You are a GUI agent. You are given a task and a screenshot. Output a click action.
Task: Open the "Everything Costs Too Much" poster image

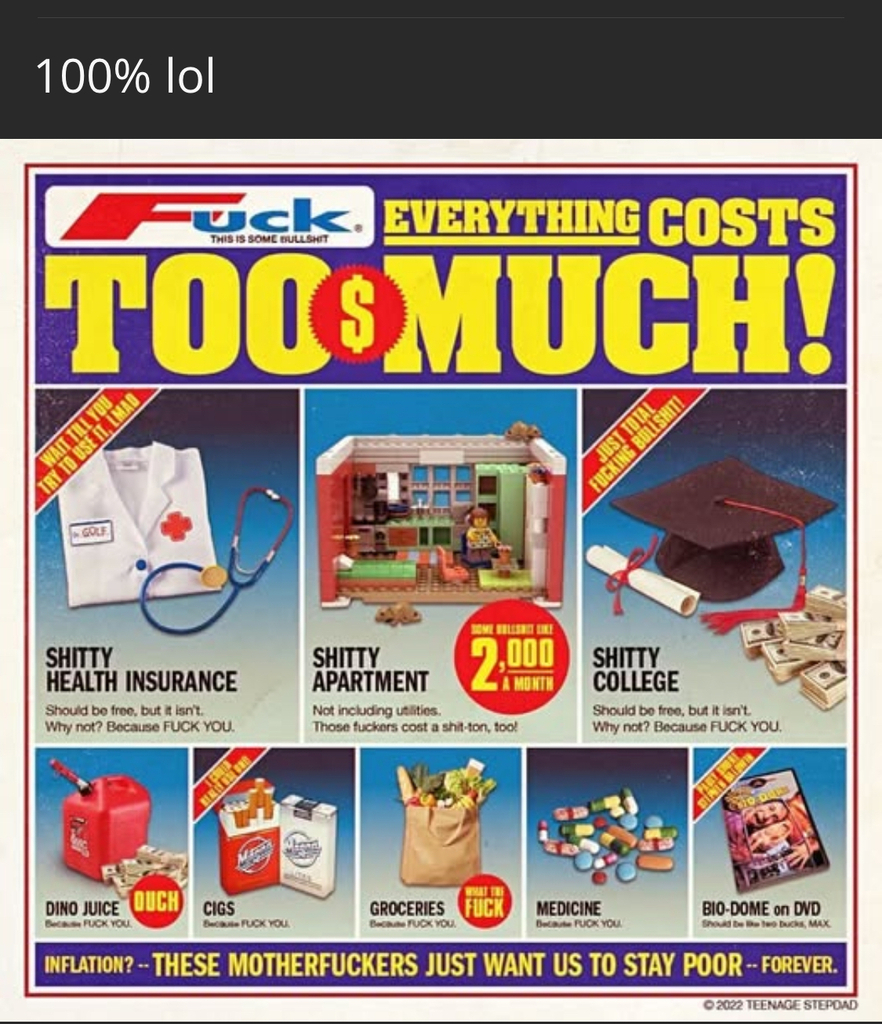tap(440, 580)
